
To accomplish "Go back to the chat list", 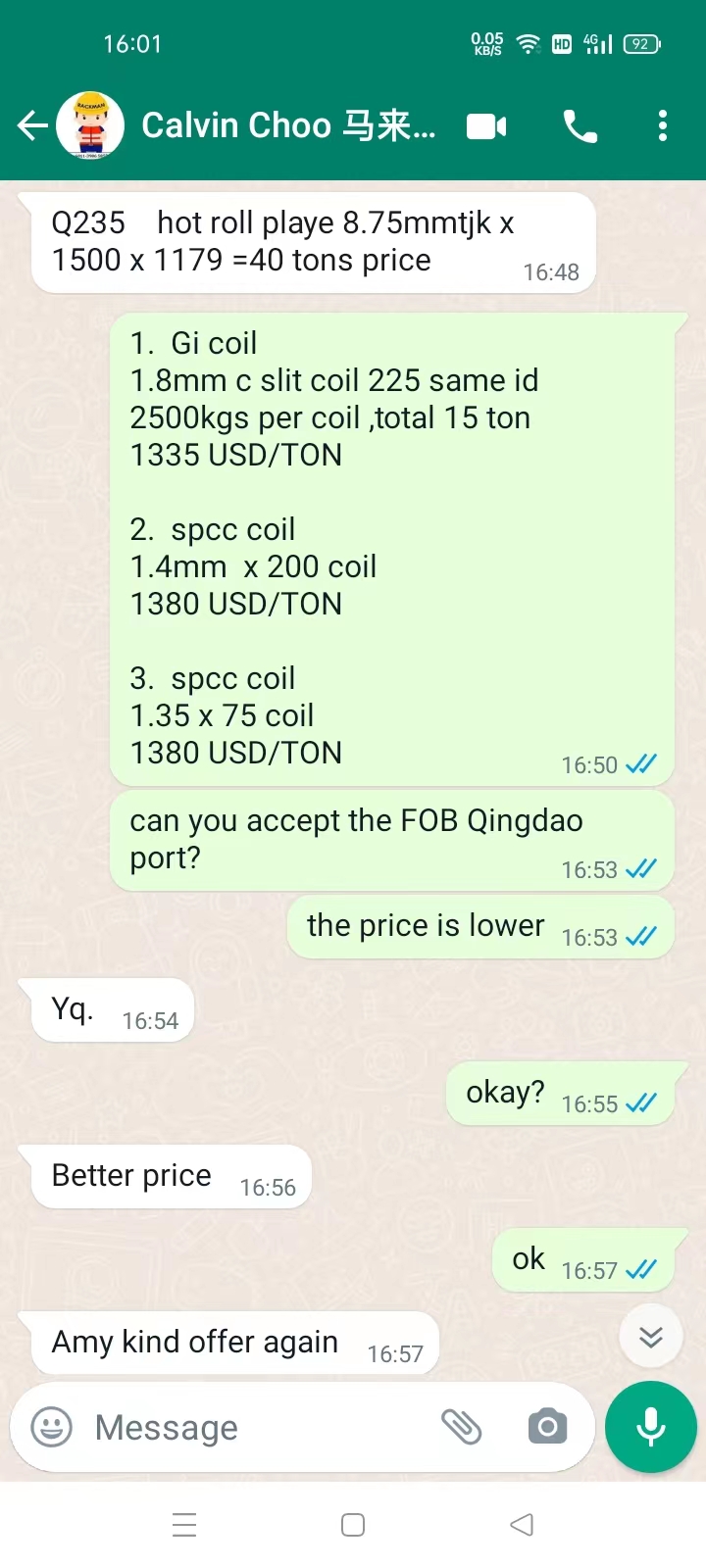I will click(32, 125).
